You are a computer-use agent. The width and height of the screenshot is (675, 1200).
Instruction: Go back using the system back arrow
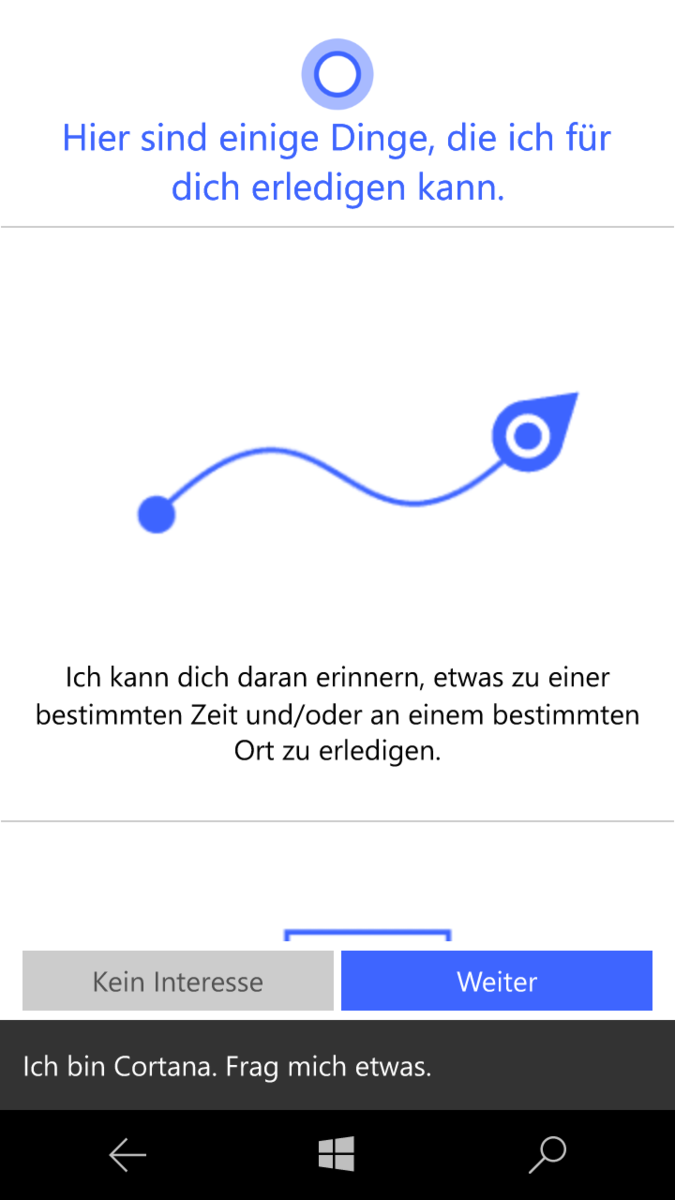[x=128, y=1155]
